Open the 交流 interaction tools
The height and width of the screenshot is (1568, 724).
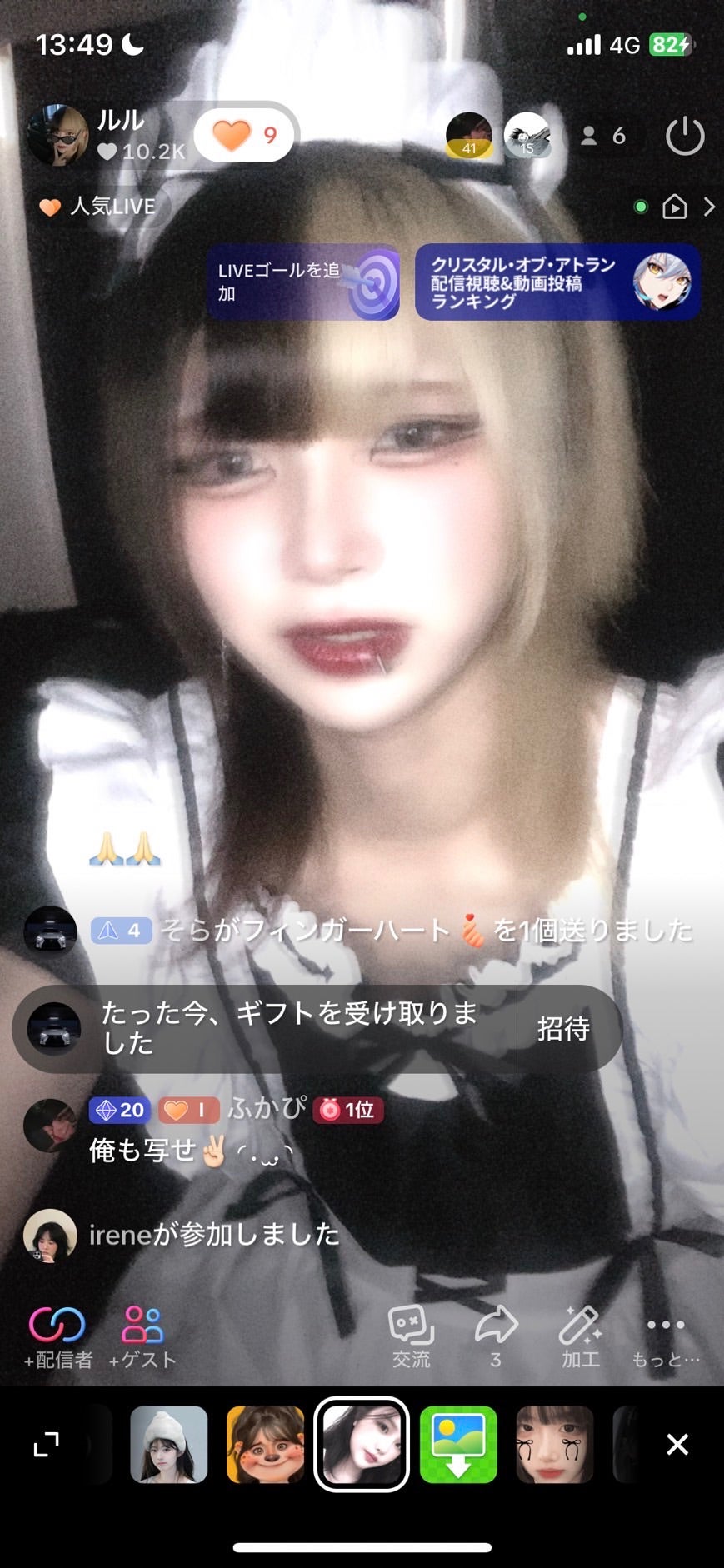(411, 1336)
